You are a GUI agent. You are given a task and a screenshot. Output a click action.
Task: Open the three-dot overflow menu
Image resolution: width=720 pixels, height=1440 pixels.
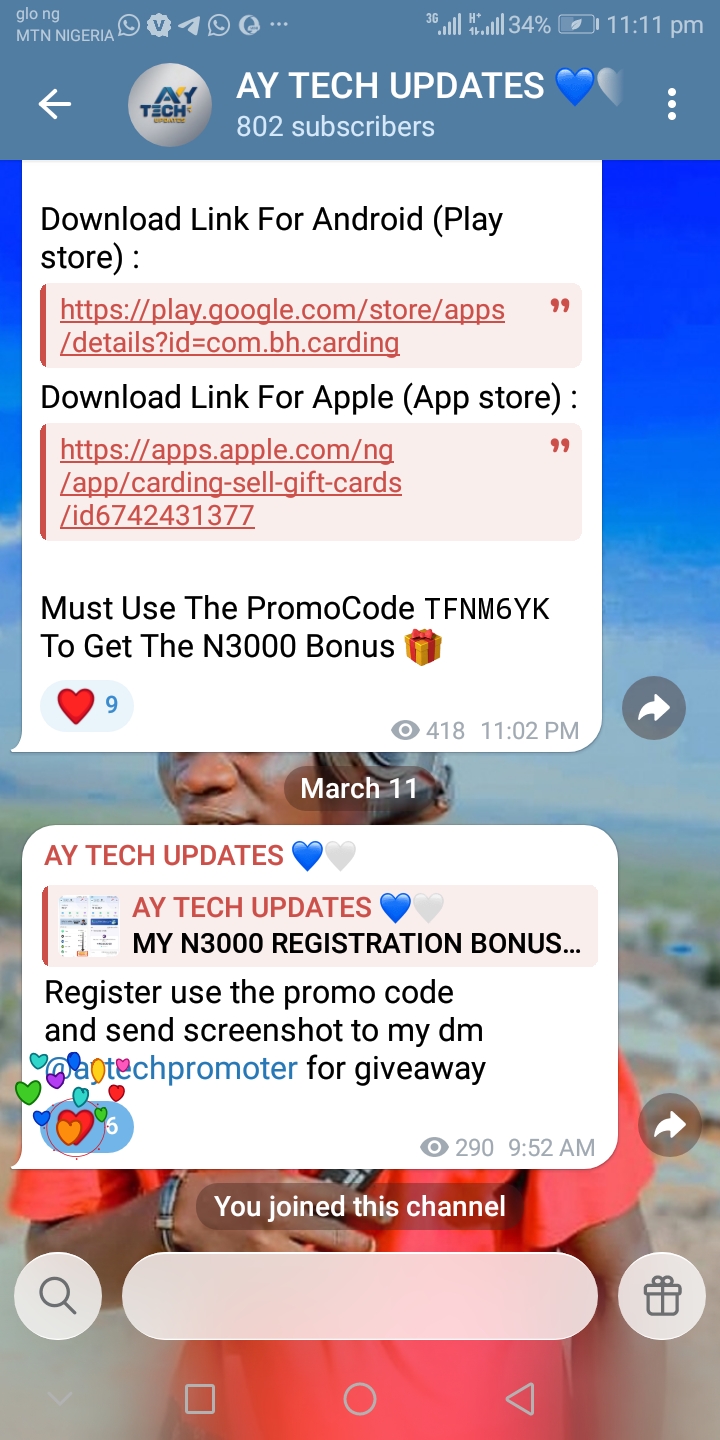[x=672, y=104]
